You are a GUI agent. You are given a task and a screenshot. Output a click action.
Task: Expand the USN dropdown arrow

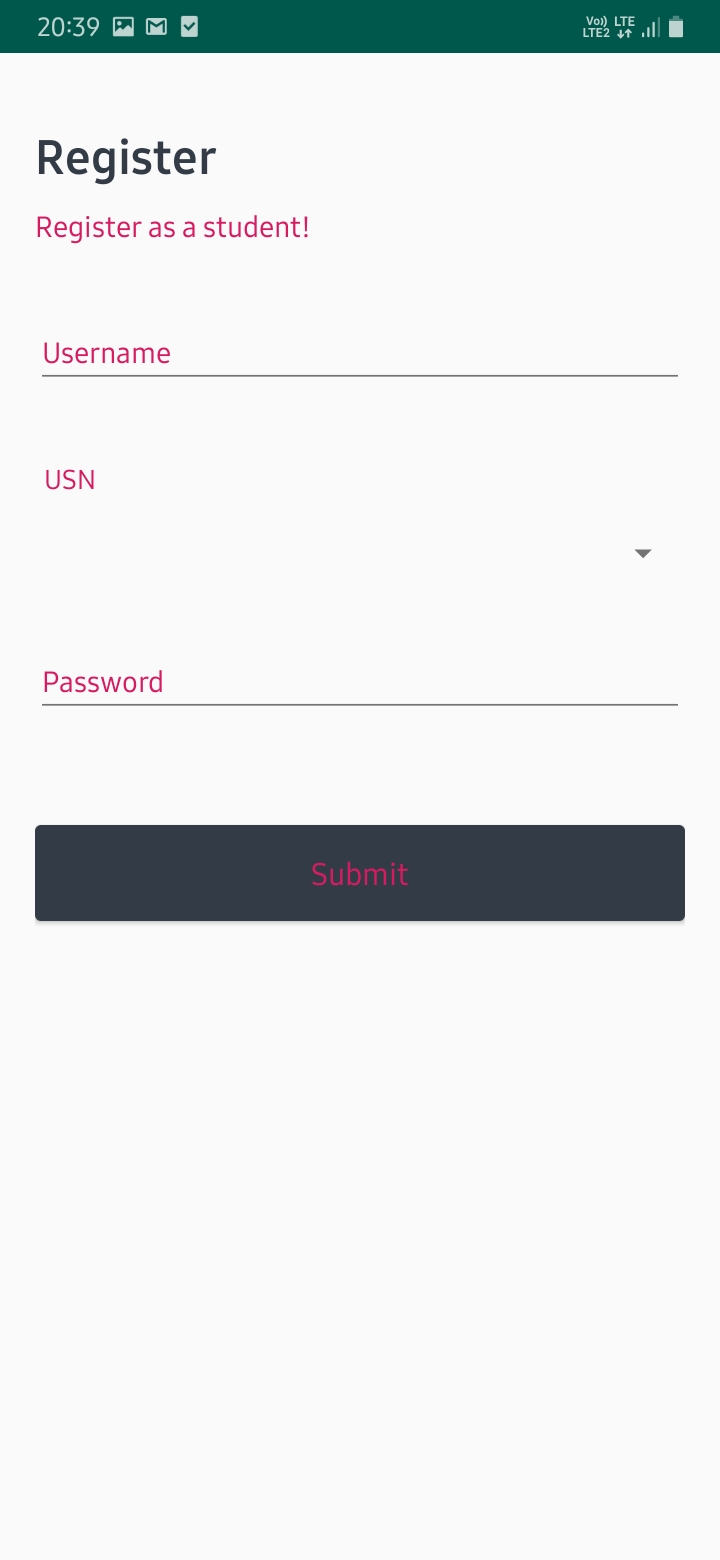(x=643, y=552)
